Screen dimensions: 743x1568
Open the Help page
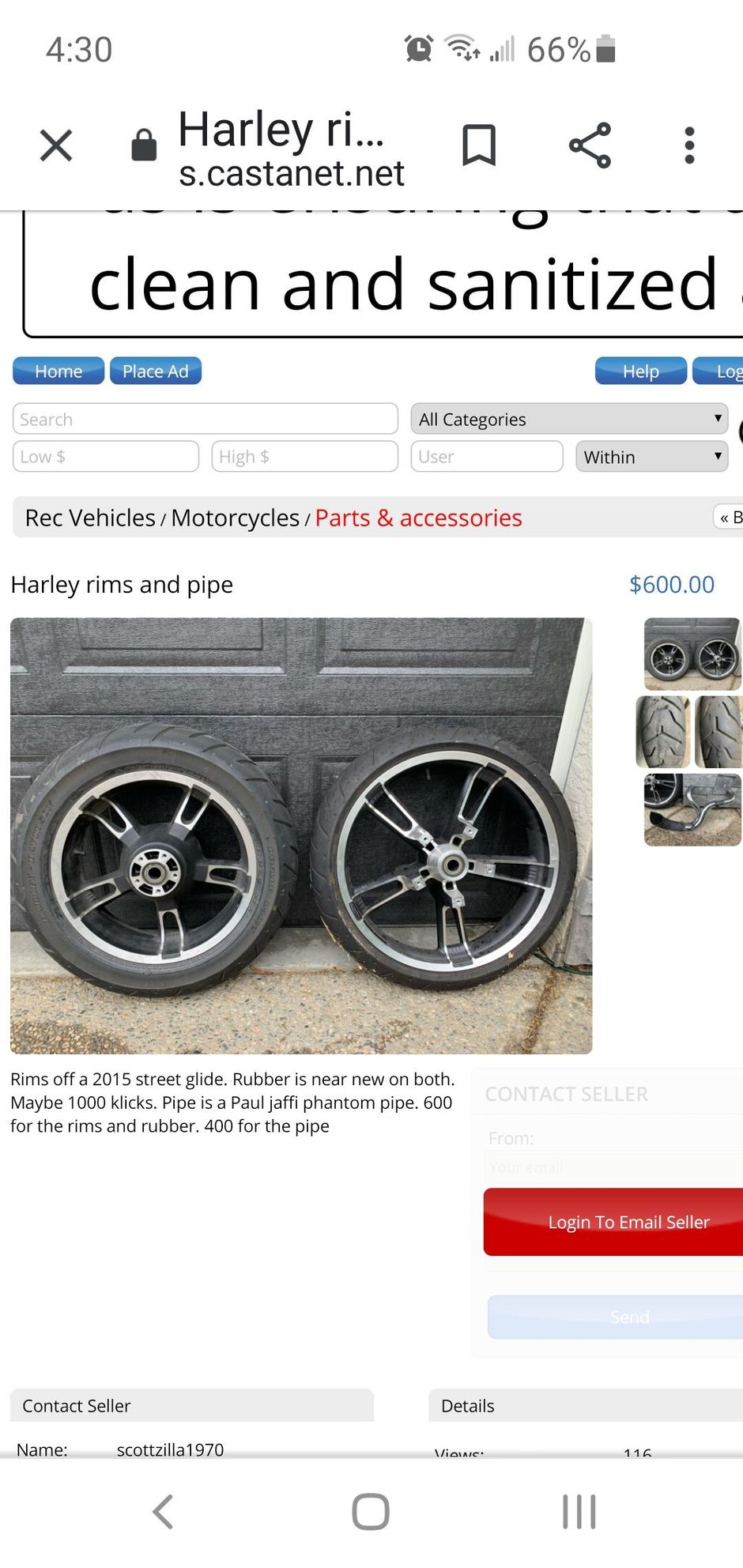click(640, 371)
